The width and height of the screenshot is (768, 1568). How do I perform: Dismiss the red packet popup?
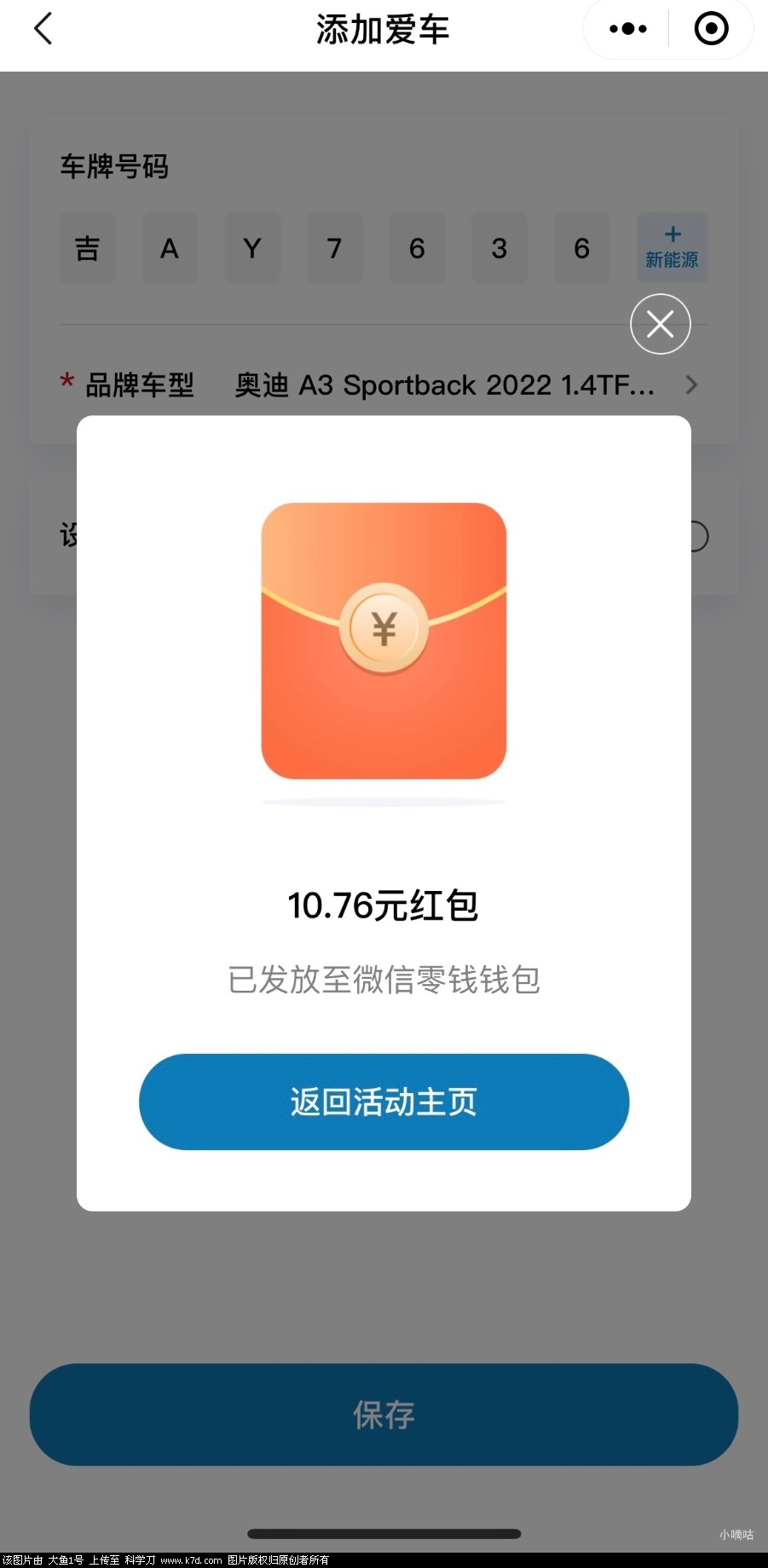(660, 324)
